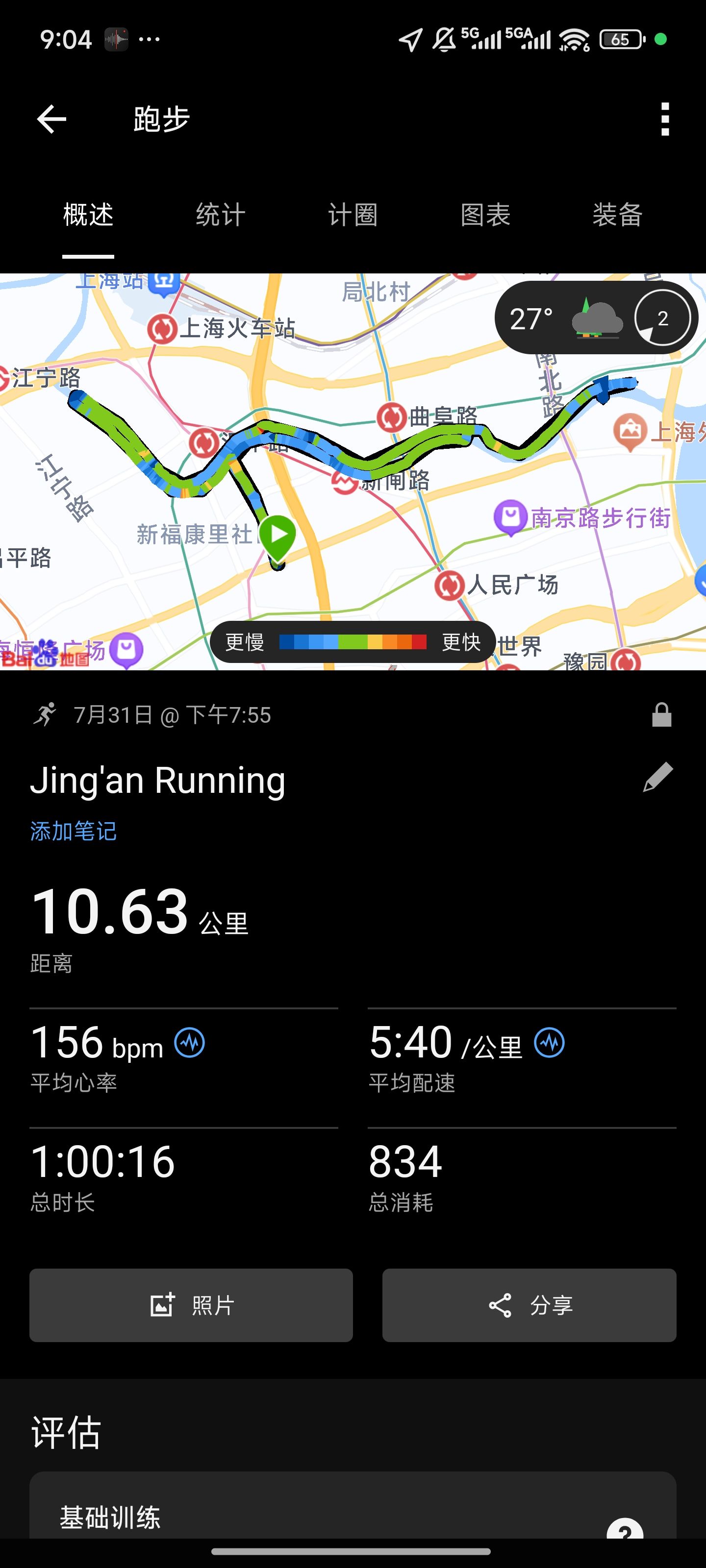Open the running route map
The image size is (706, 1568).
tap(353, 472)
